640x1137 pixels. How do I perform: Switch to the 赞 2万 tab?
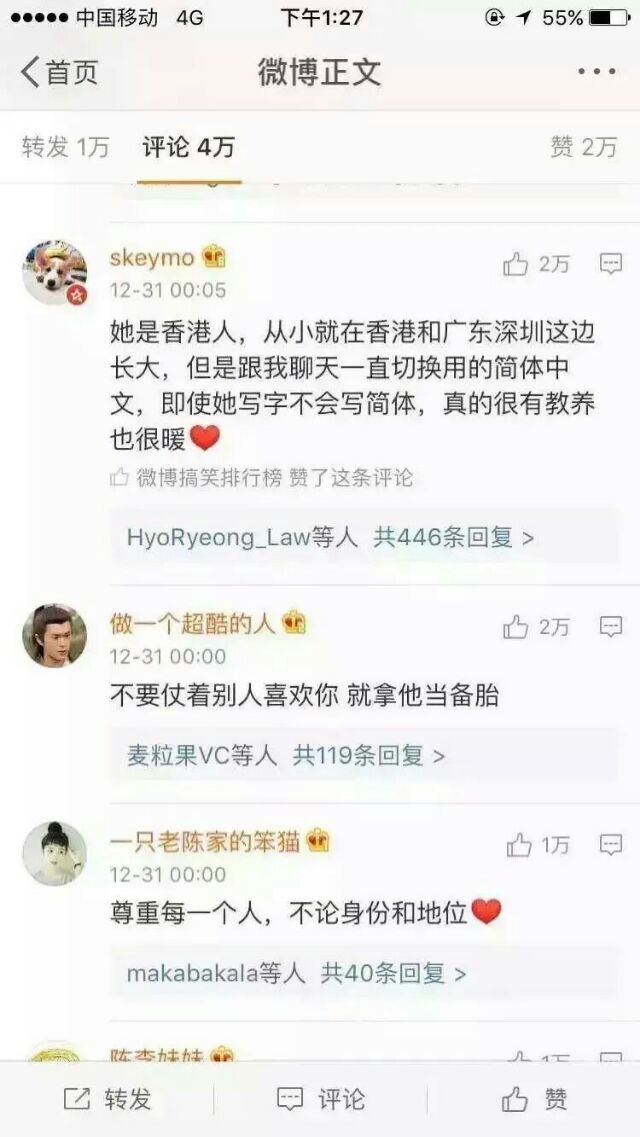pos(584,147)
